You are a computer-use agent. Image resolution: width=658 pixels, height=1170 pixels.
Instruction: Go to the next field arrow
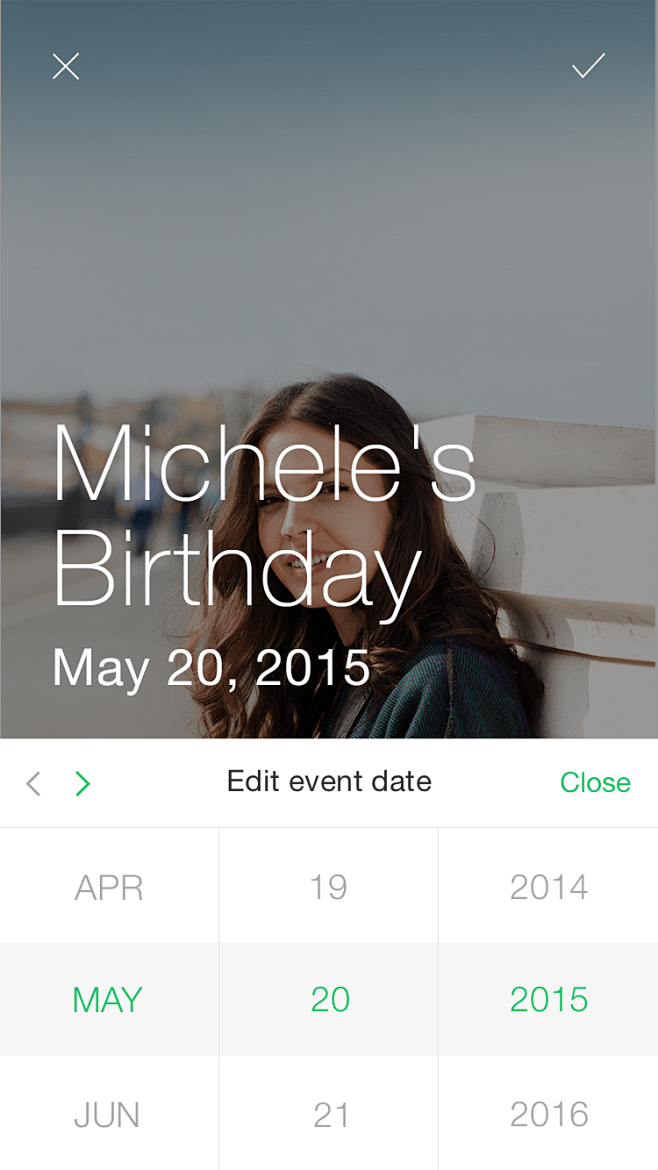tap(83, 783)
